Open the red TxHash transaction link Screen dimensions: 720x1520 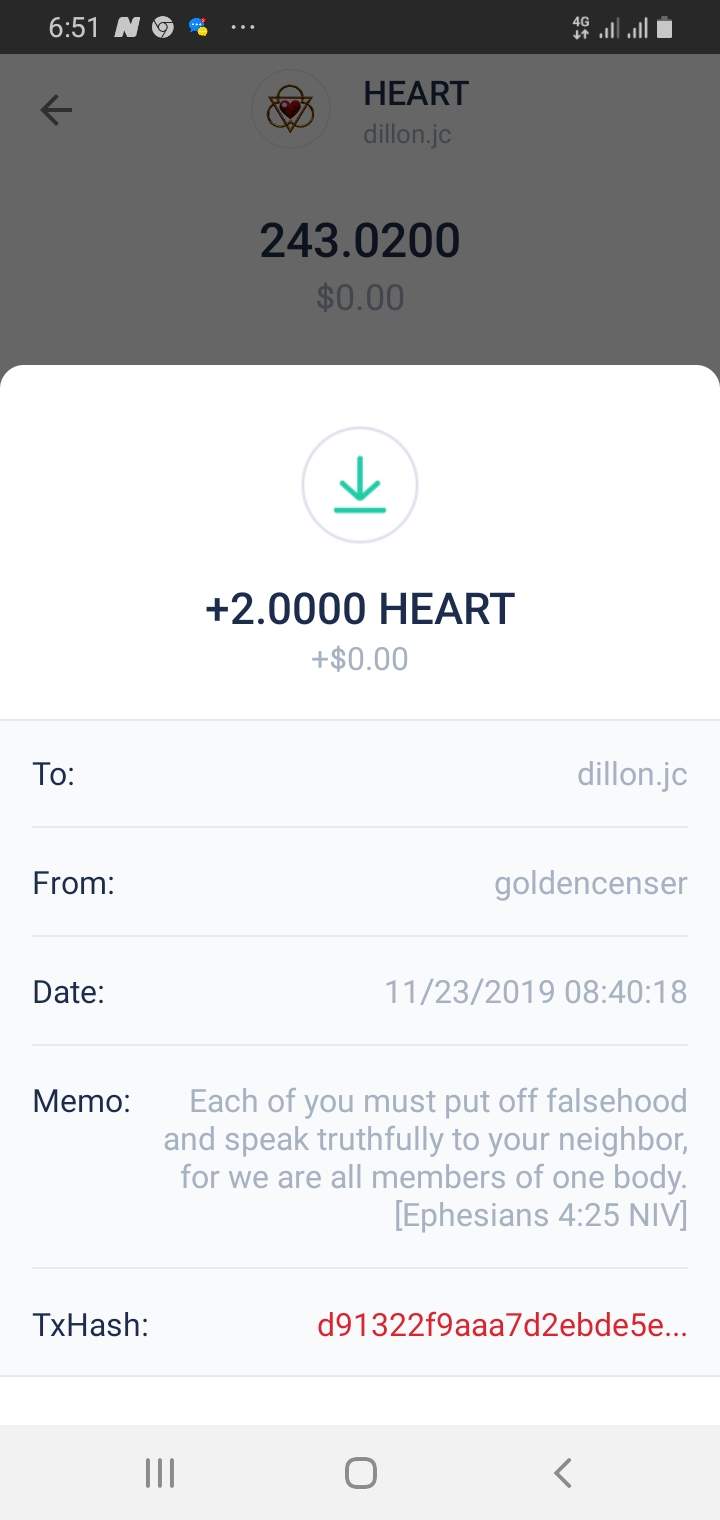click(x=502, y=1326)
